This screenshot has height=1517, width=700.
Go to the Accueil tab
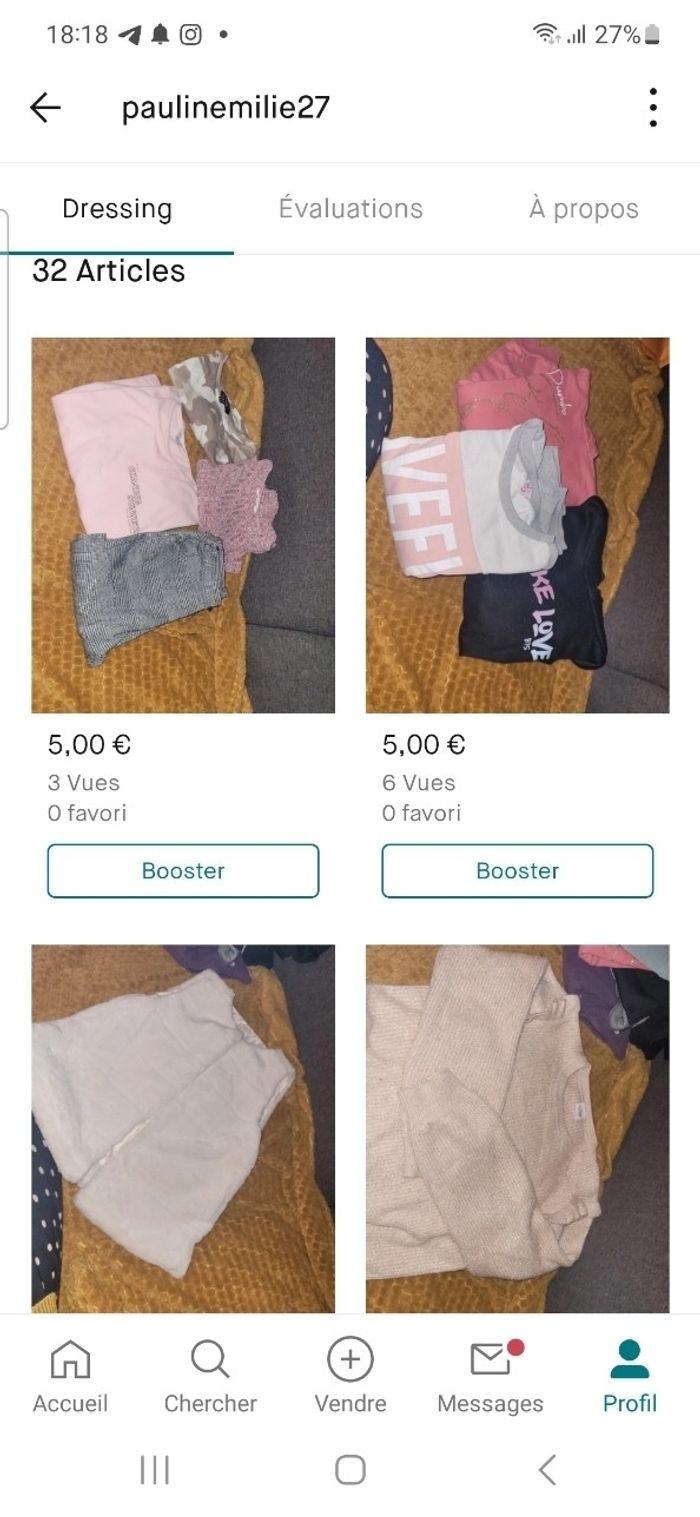point(70,1376)
